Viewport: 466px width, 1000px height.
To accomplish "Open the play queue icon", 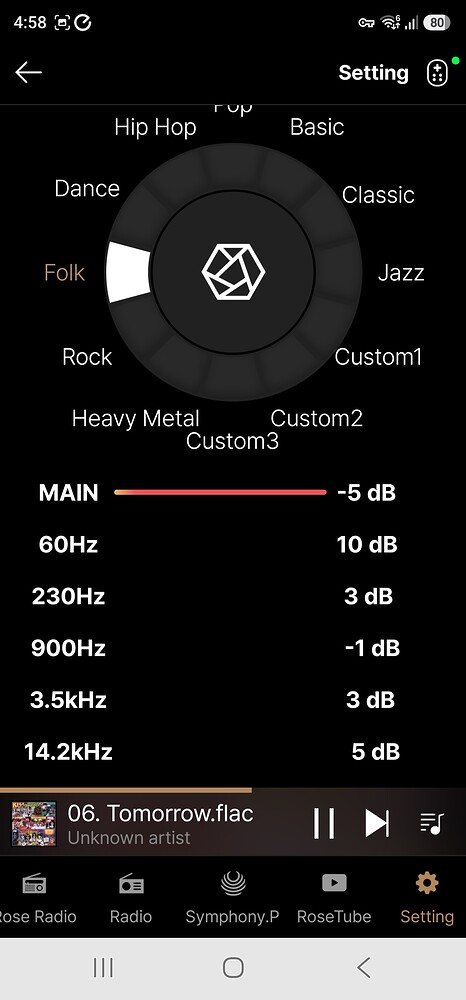I will (x=432, y=823).
